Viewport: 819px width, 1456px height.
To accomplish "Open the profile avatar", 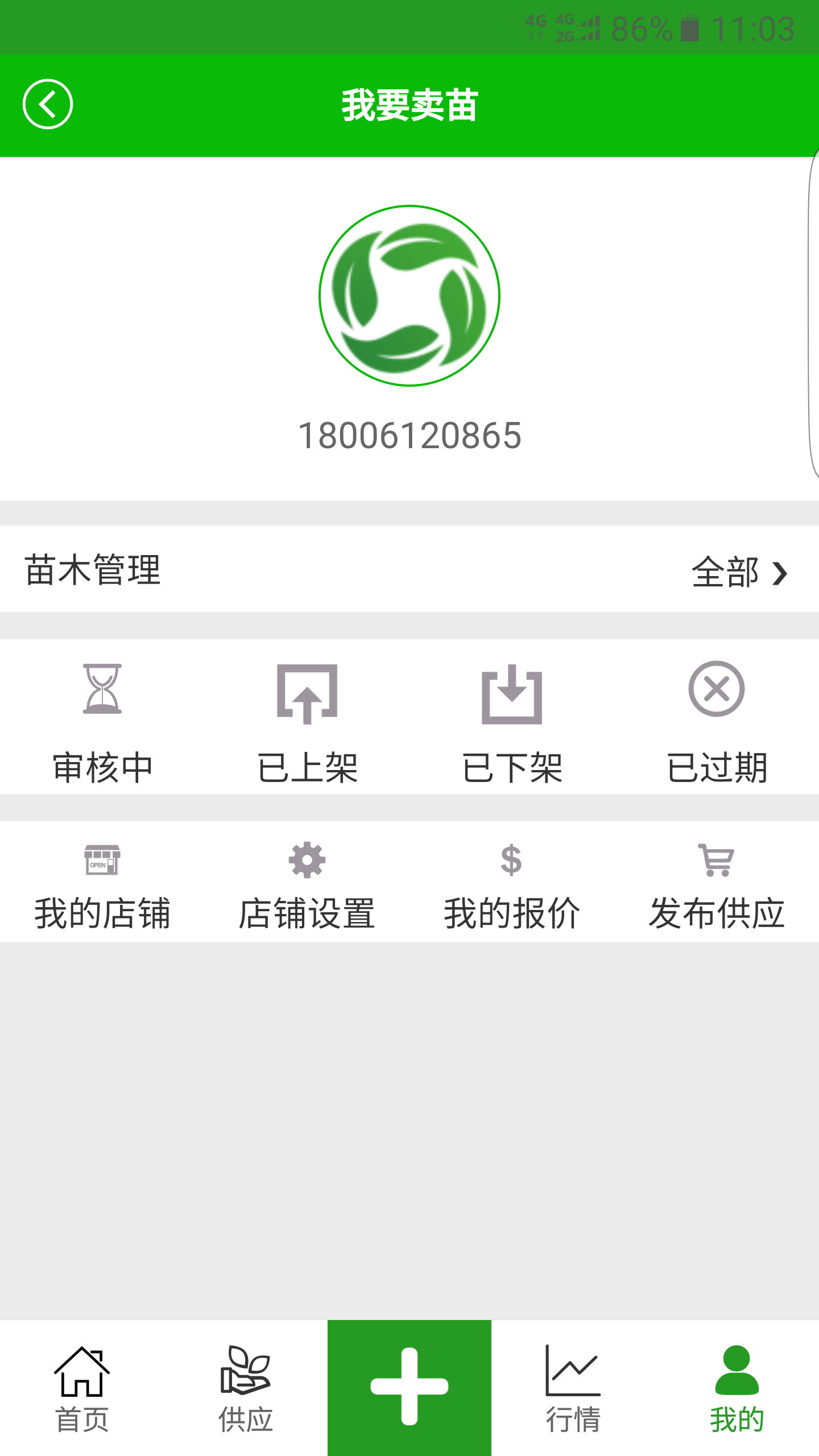I will coord(409,296).
